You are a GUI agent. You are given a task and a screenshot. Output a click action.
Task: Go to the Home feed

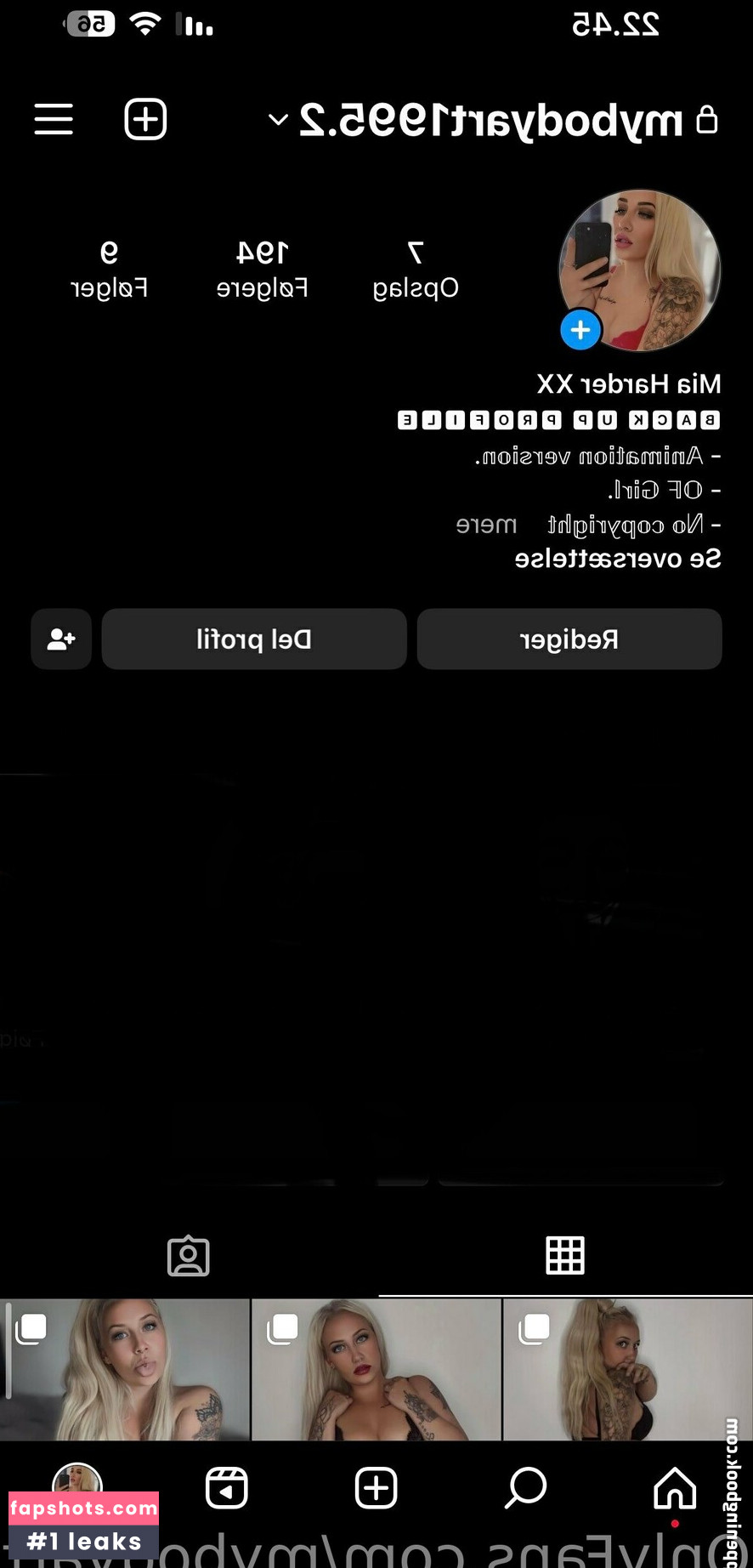pos(675,1488)
